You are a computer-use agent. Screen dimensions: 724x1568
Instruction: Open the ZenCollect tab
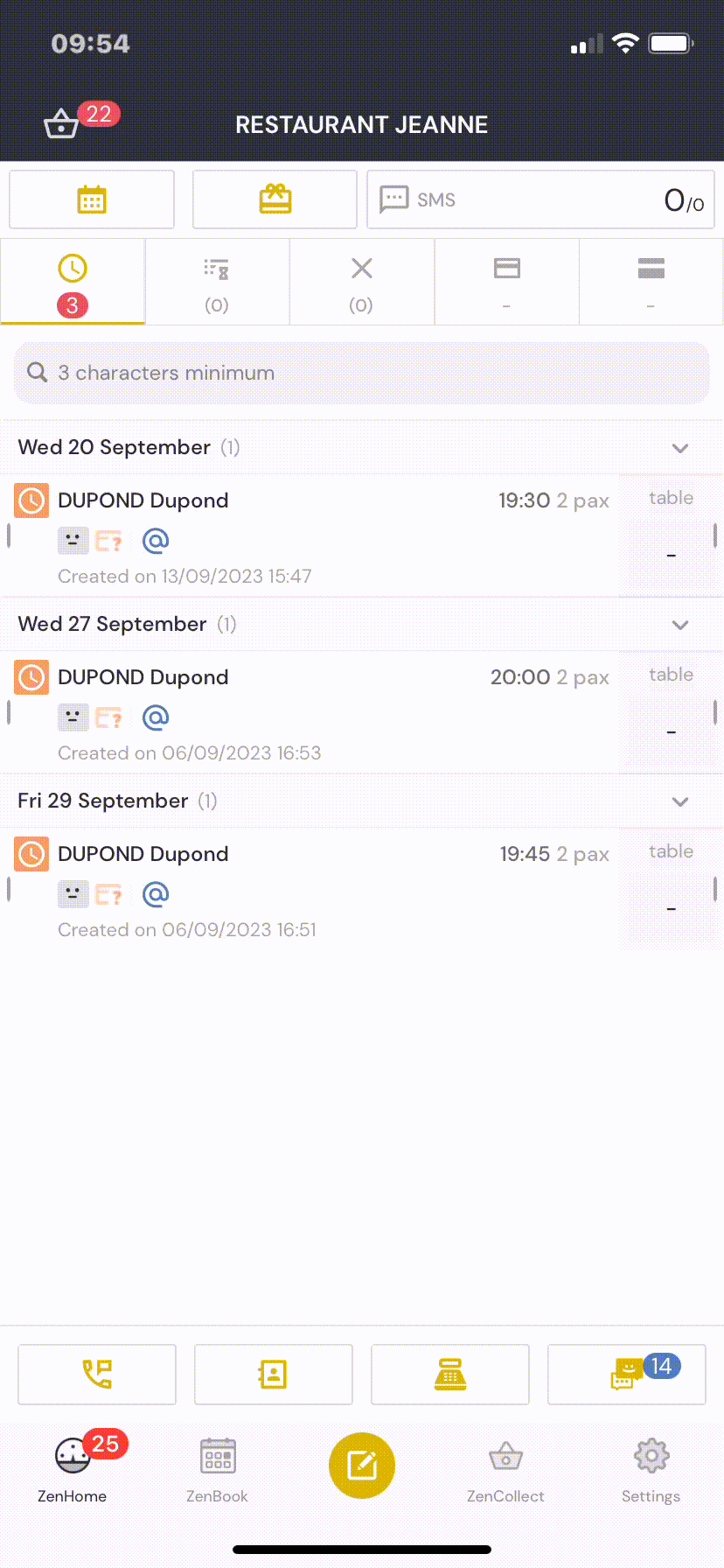click(506, 1467)
